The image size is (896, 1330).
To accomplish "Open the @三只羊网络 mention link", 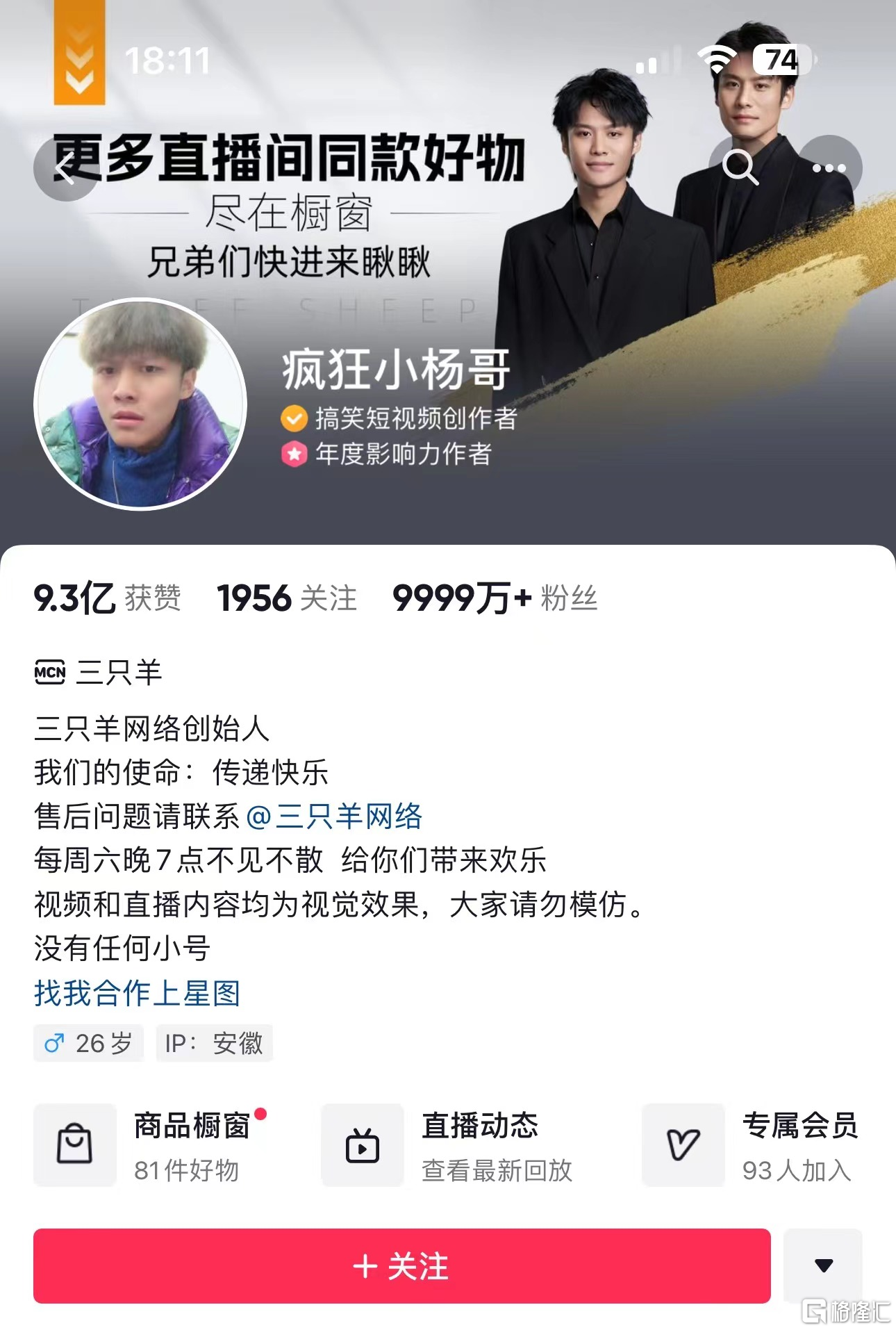I will click(335, 816).
